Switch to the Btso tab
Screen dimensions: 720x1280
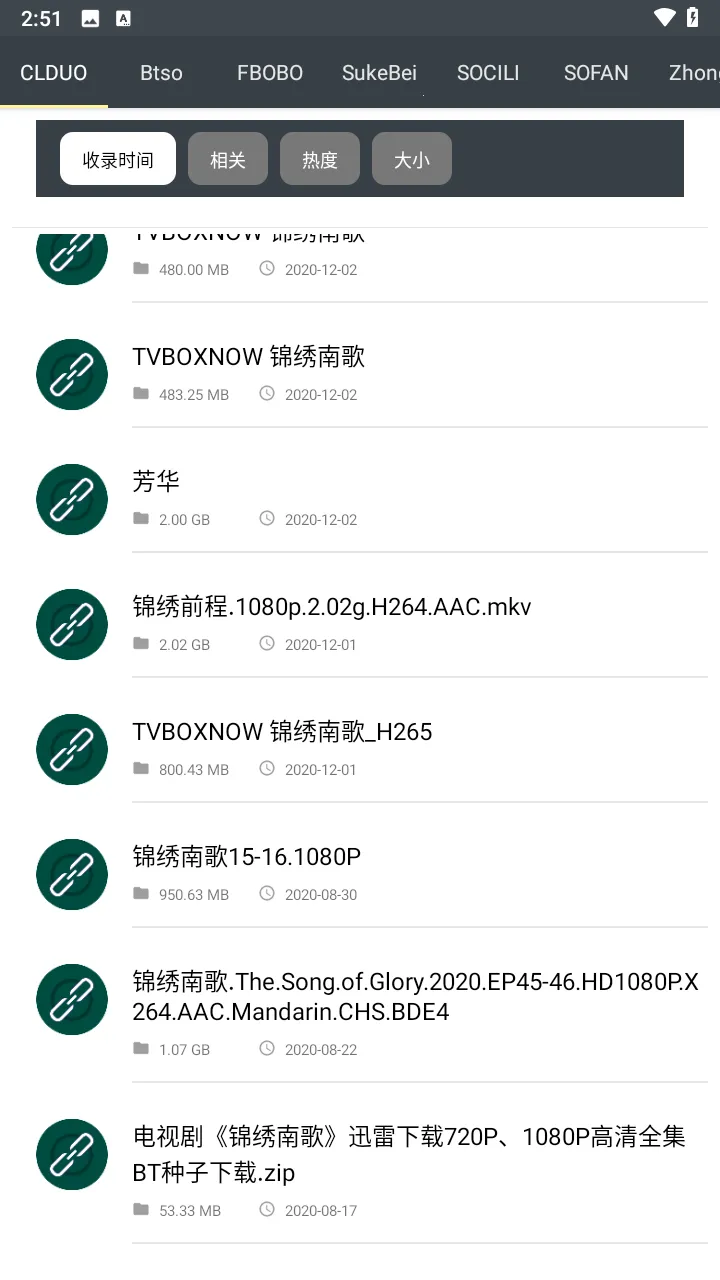coord(161,73)
